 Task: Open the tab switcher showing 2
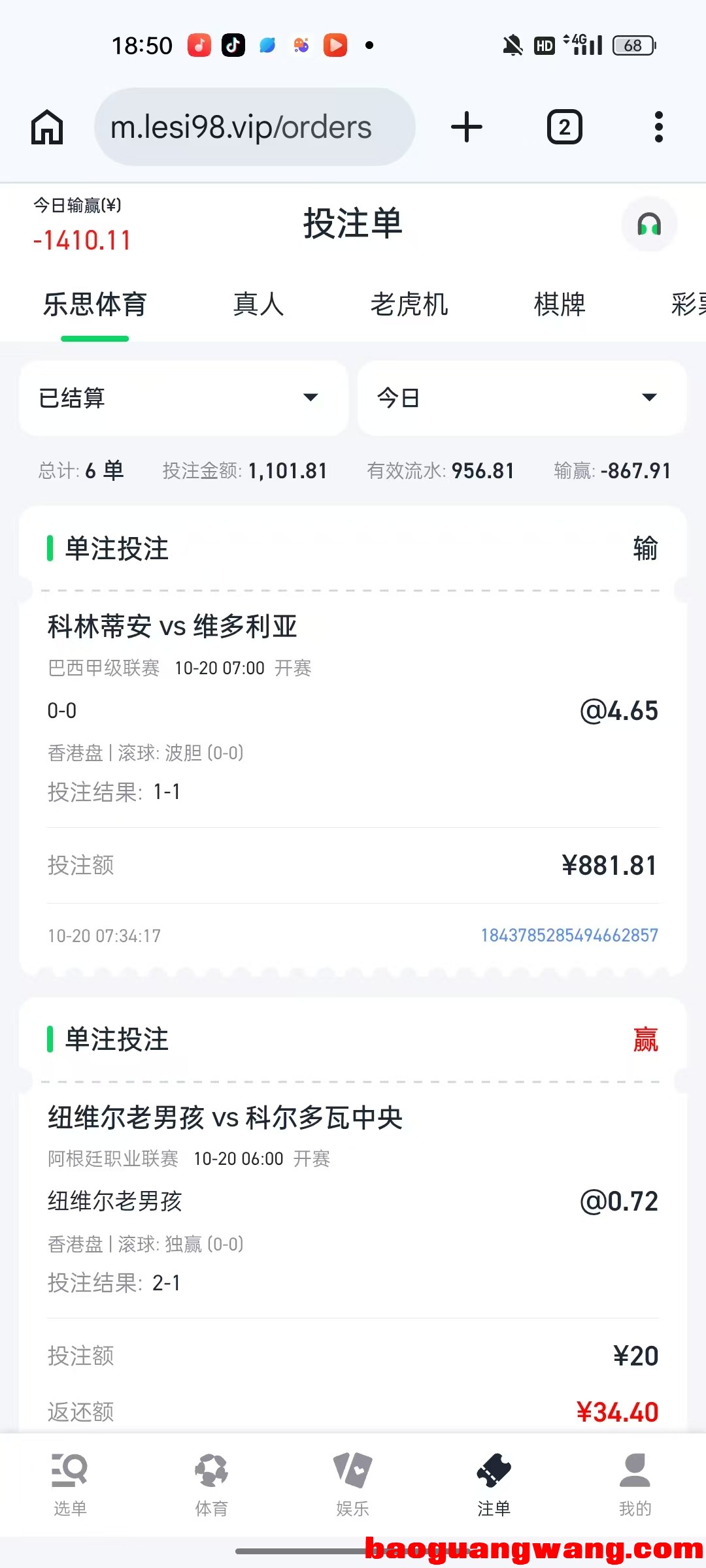(x=565, y=127)
